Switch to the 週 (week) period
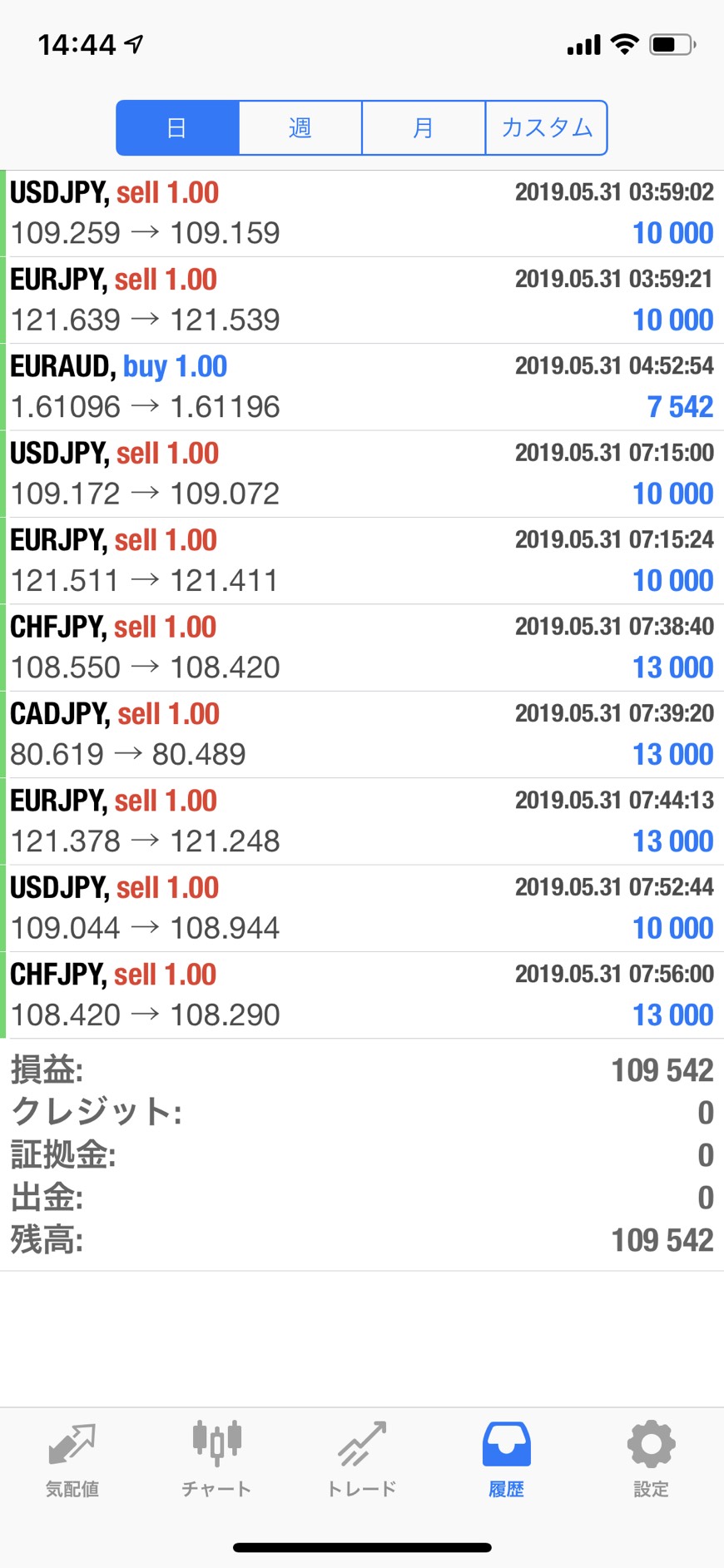The height and width of the screenshot is (1568, 724). coord(300,128)
